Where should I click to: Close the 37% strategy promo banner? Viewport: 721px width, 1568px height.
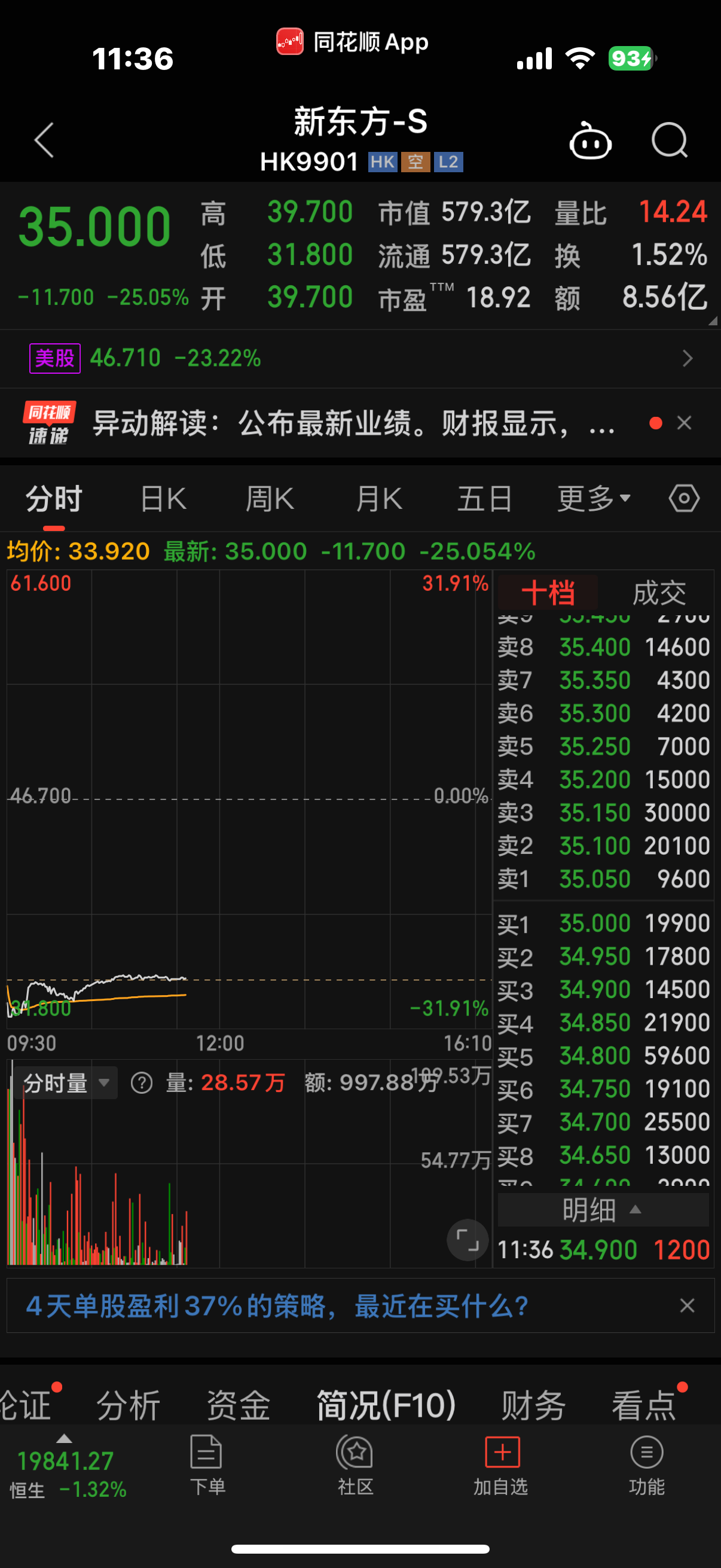687,1305
